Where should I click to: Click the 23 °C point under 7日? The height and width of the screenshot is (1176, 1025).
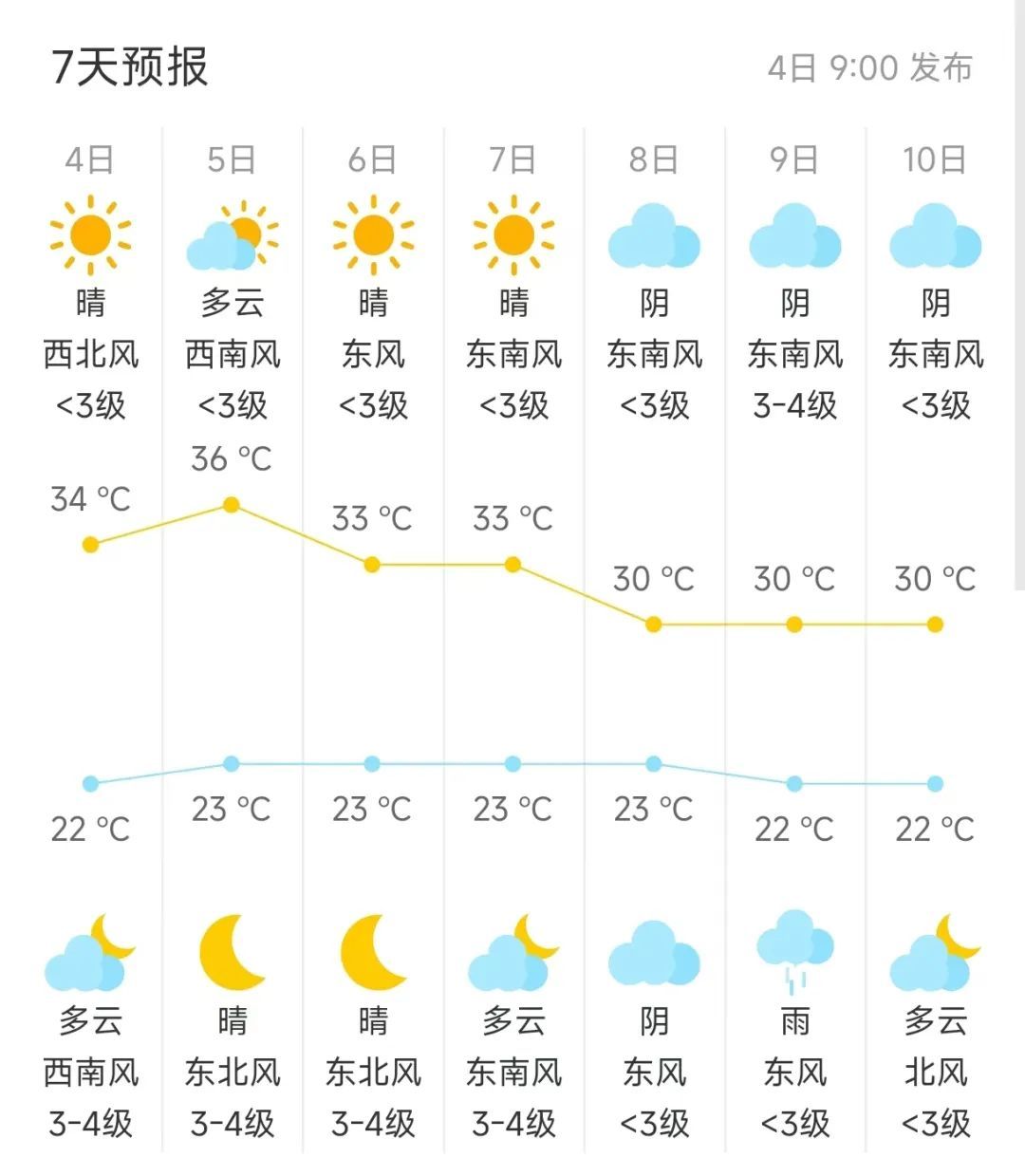pos(512,762)
